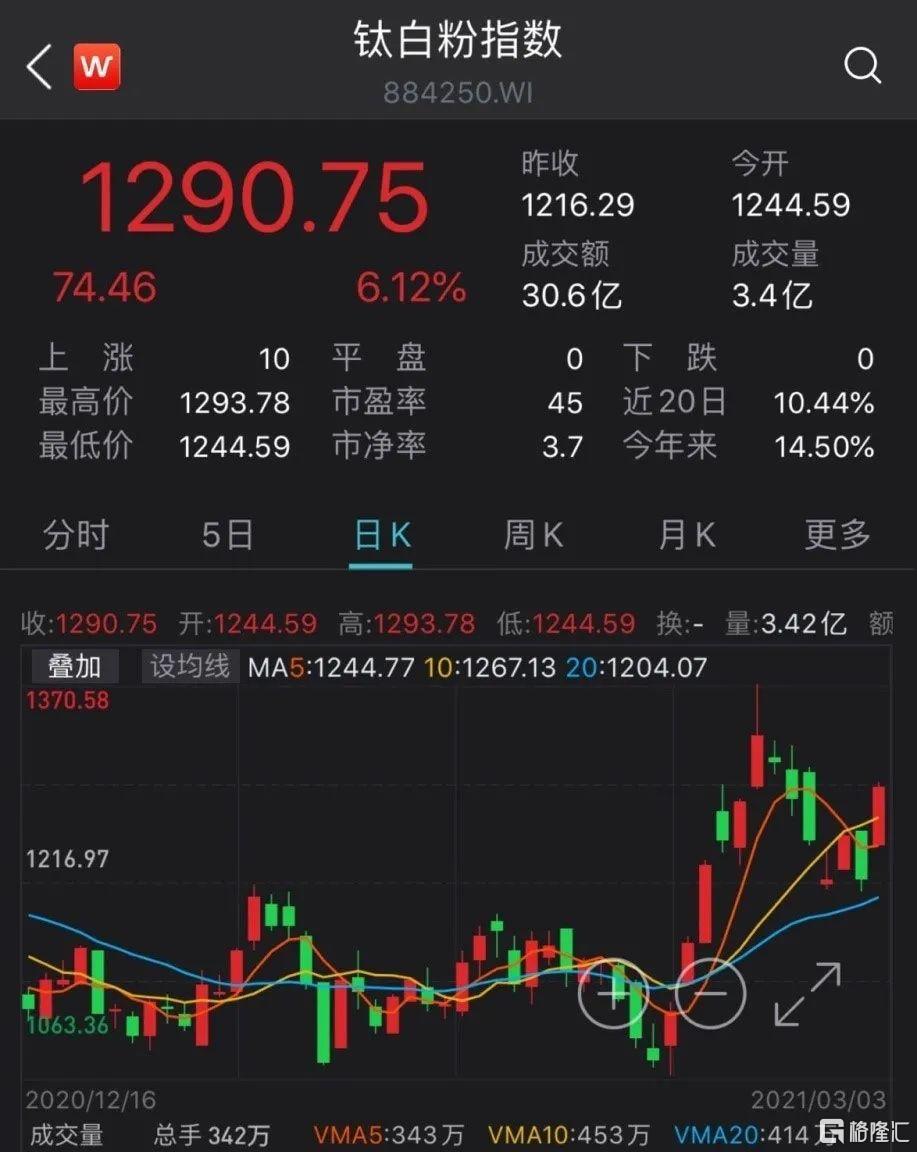Tap the red W app icon
The image size is (917, 1152).
point(97,68)
